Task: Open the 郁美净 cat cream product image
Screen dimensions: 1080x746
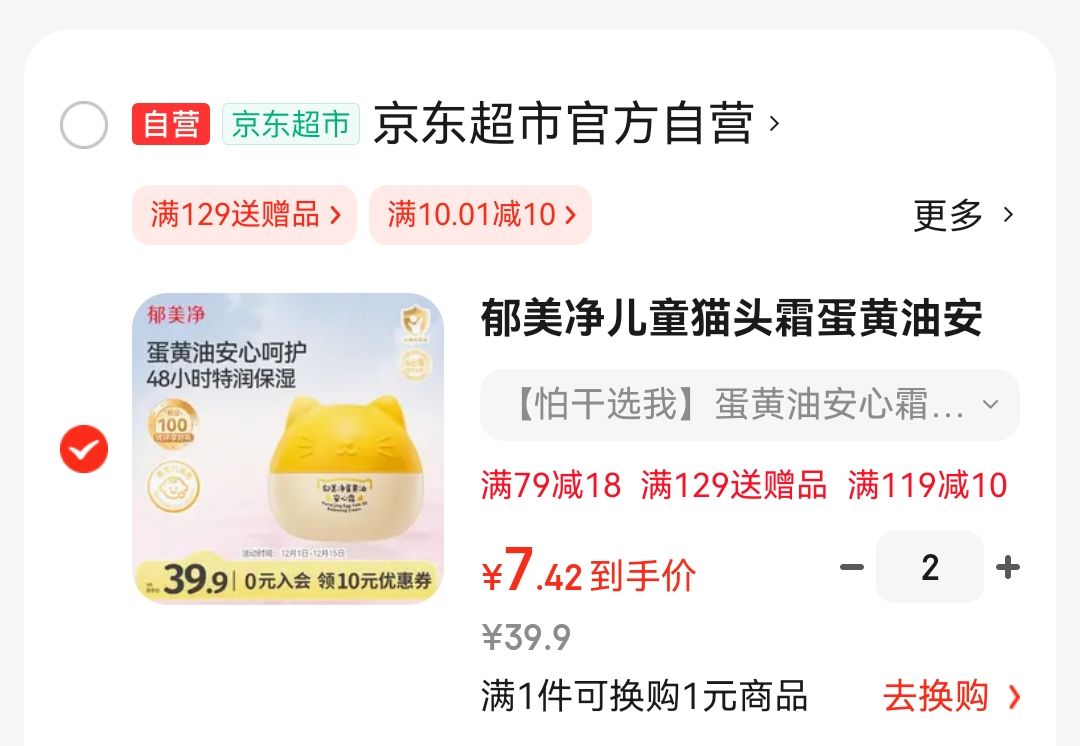Action: click(x=288, y=448)
